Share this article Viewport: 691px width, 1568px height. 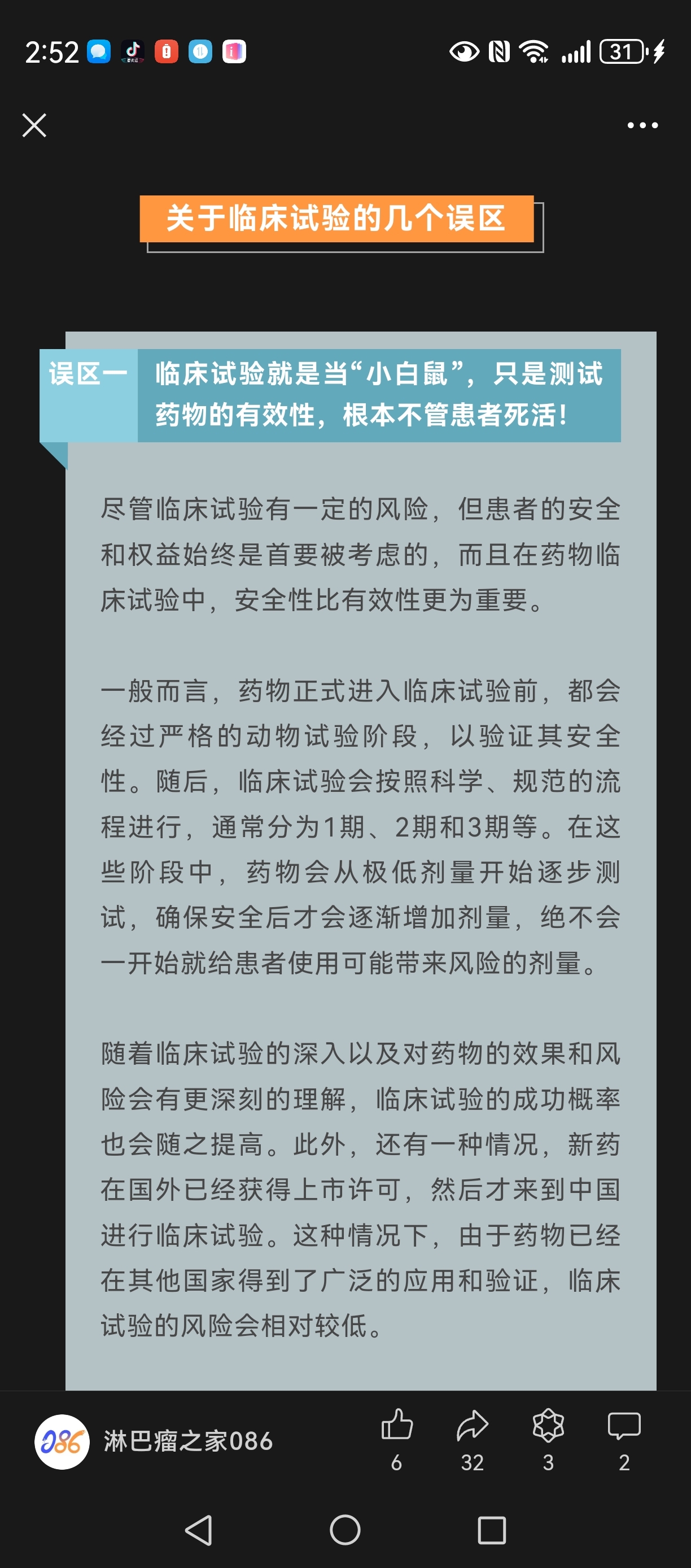click(472, 1440)
